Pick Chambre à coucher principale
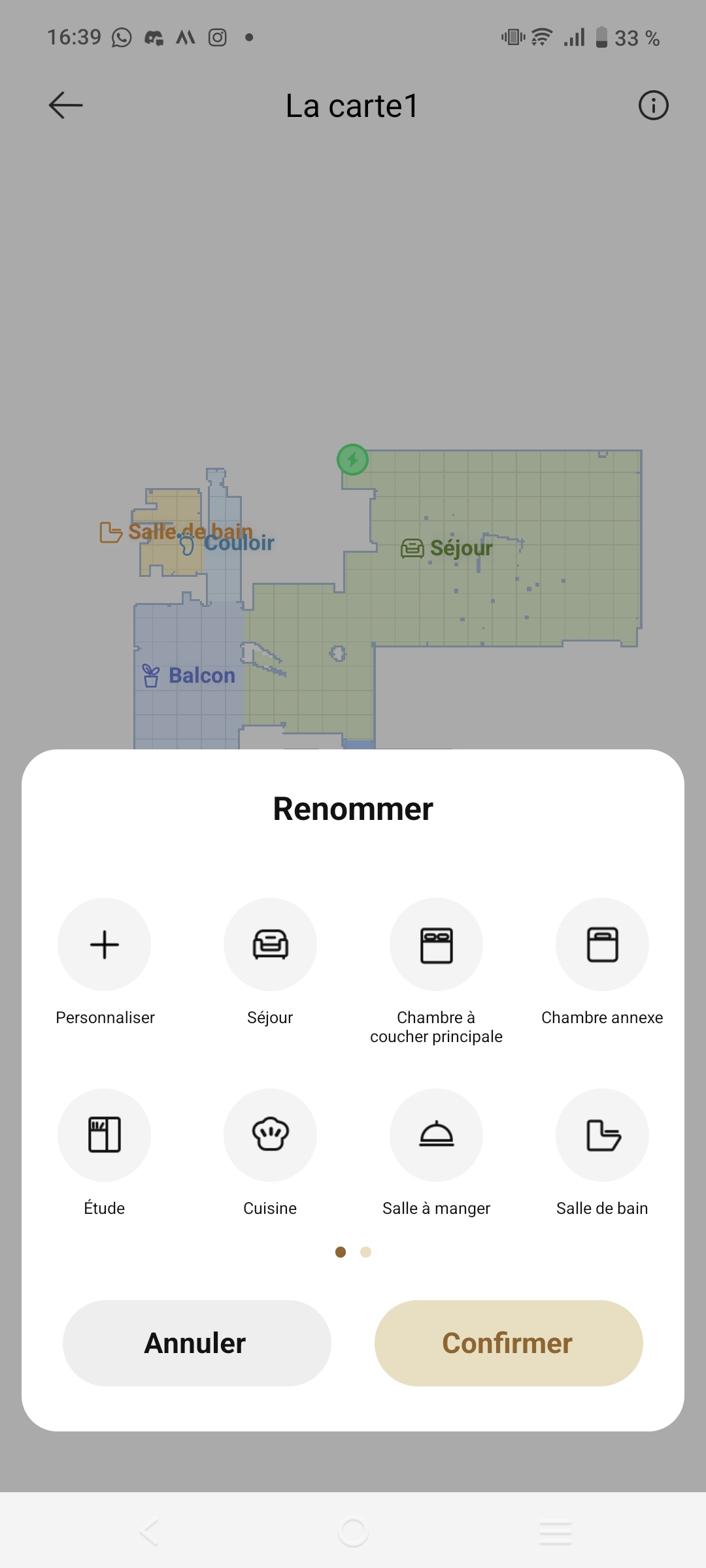Screen dimensions: 706x1568 click(x=436, y=944)
